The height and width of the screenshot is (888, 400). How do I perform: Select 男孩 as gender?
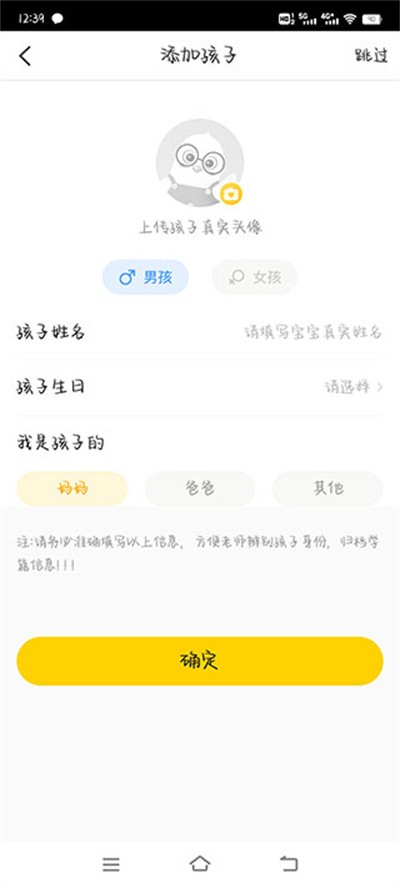(146, 277)
